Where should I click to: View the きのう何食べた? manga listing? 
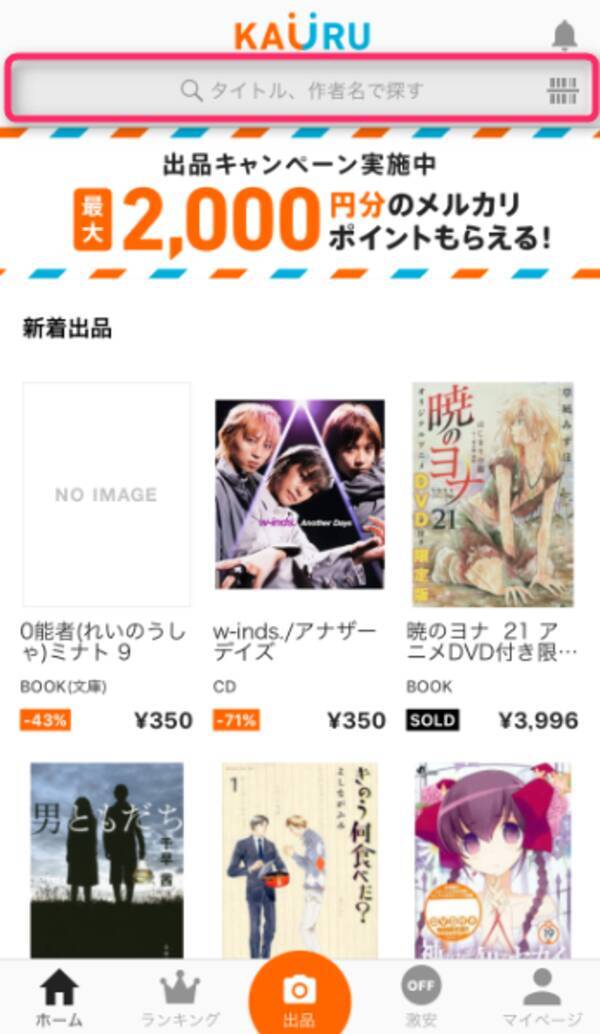pyautogui.click(x=299, y=860)
